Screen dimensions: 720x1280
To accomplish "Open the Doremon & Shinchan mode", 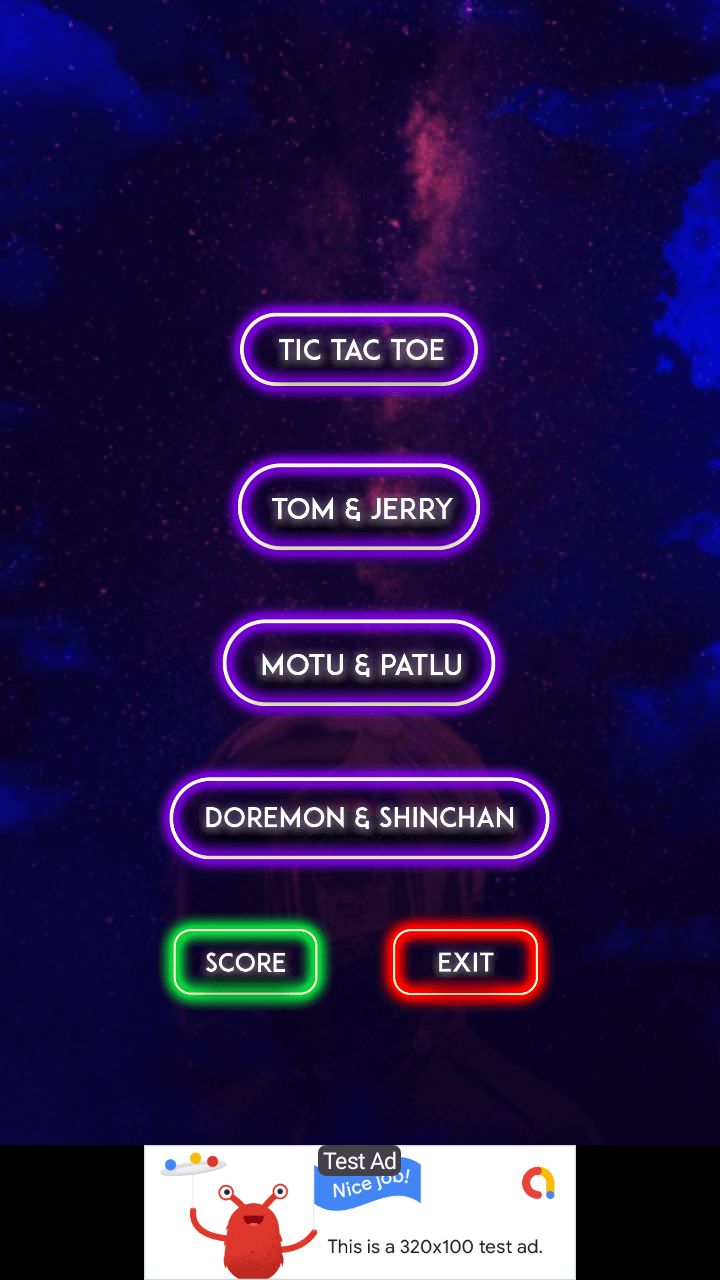I will pyautogui.click(x=359, y=818).
